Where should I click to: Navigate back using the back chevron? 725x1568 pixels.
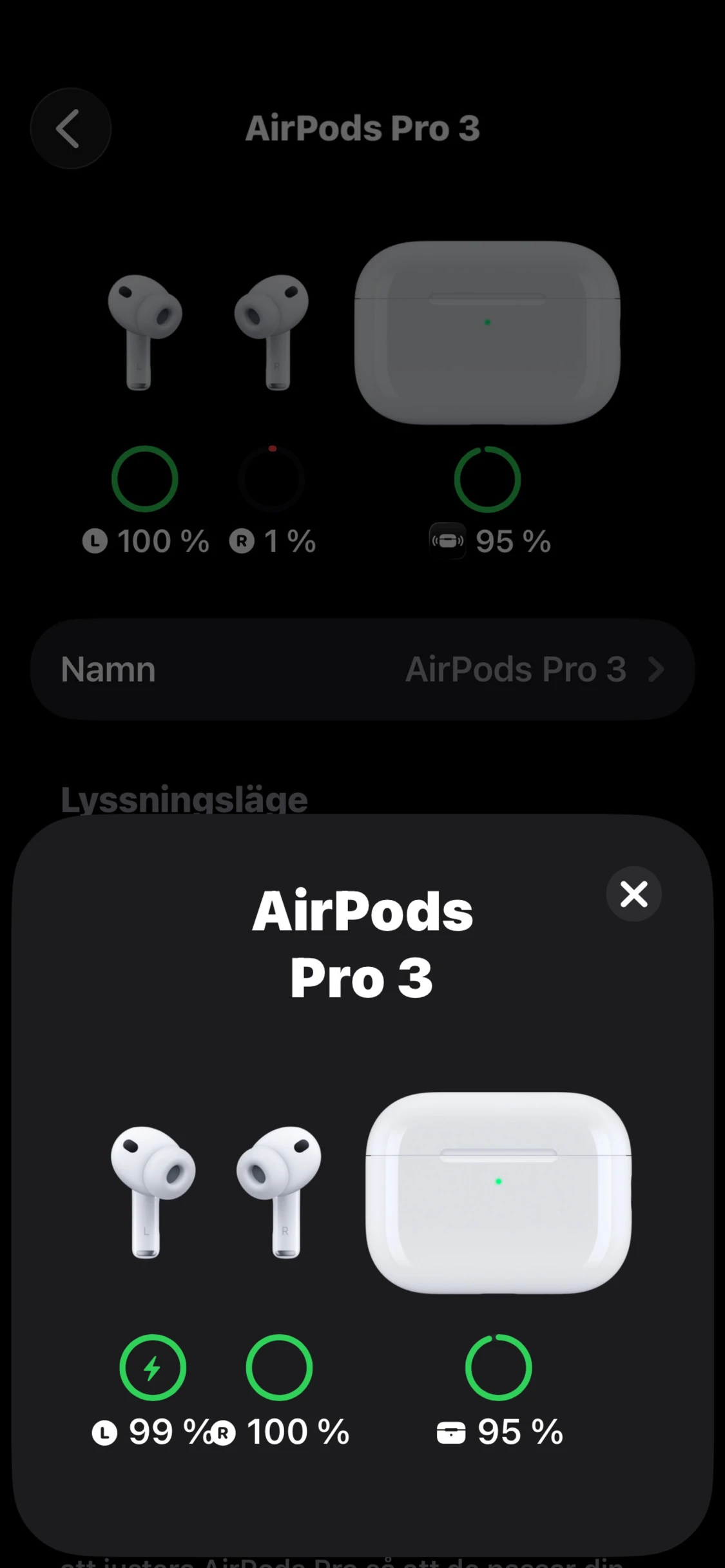coord(71,128)
